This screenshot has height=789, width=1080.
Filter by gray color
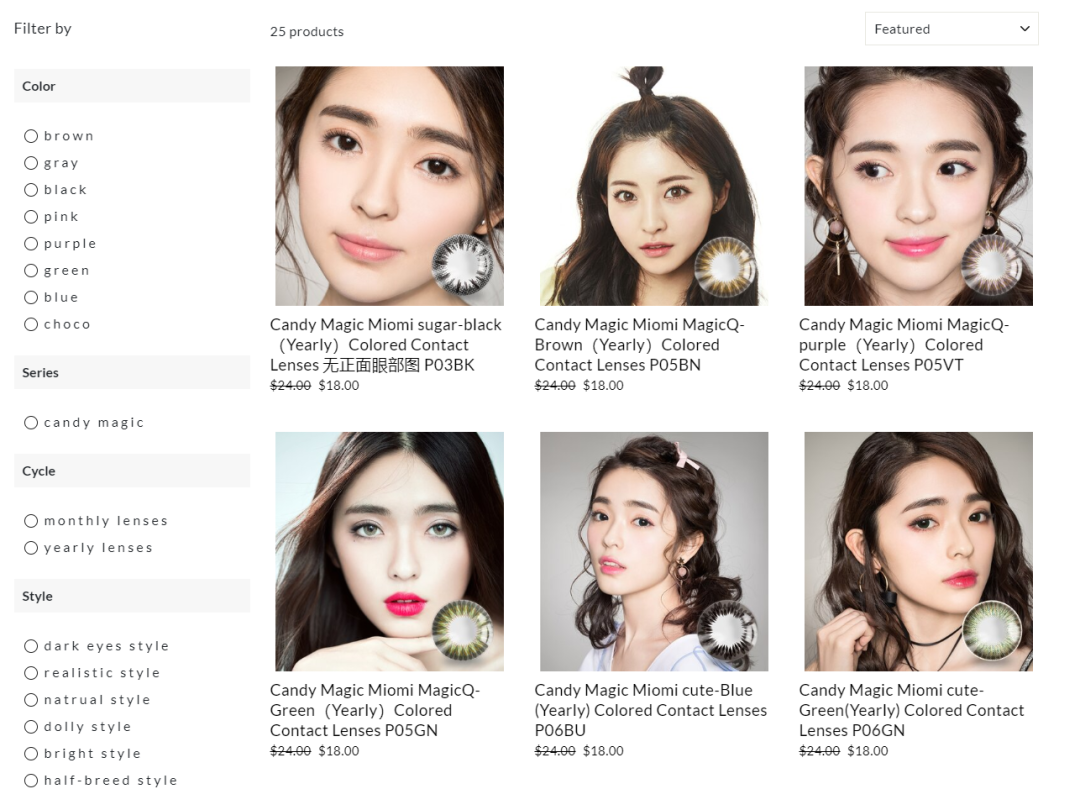(31, 163)
